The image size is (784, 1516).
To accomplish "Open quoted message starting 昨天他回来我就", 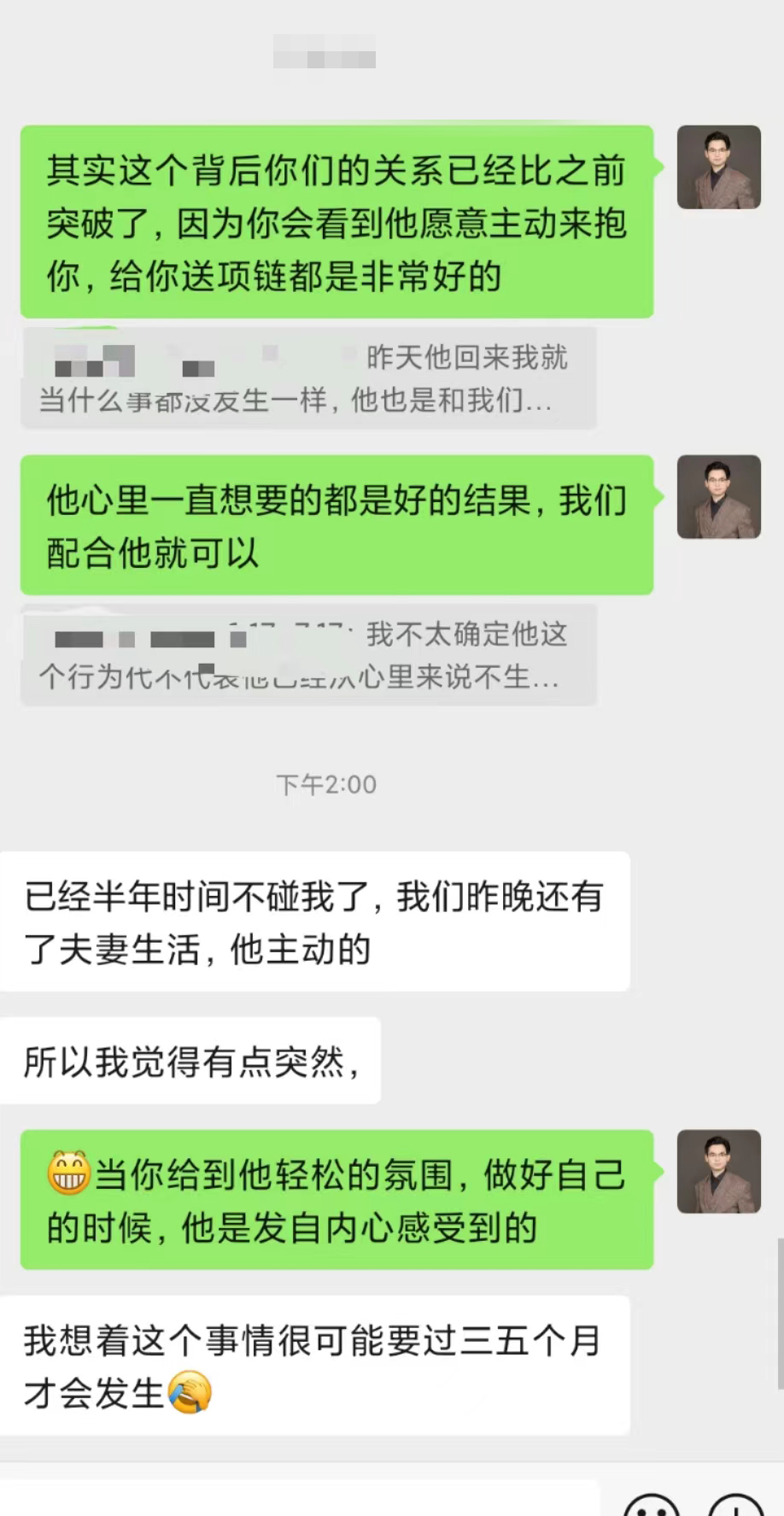I will click(308, 378).
